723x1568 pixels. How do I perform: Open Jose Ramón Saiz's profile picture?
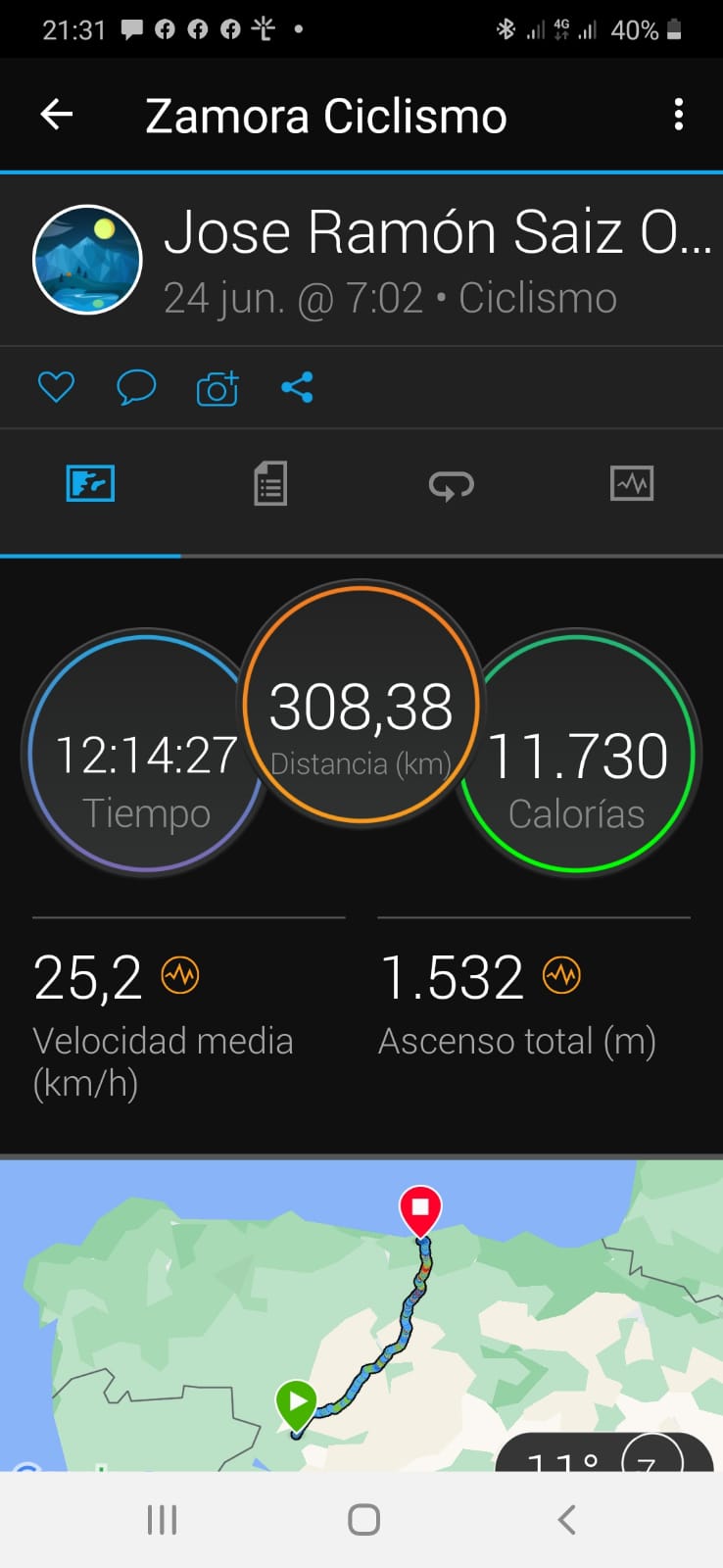coord(87,260)
